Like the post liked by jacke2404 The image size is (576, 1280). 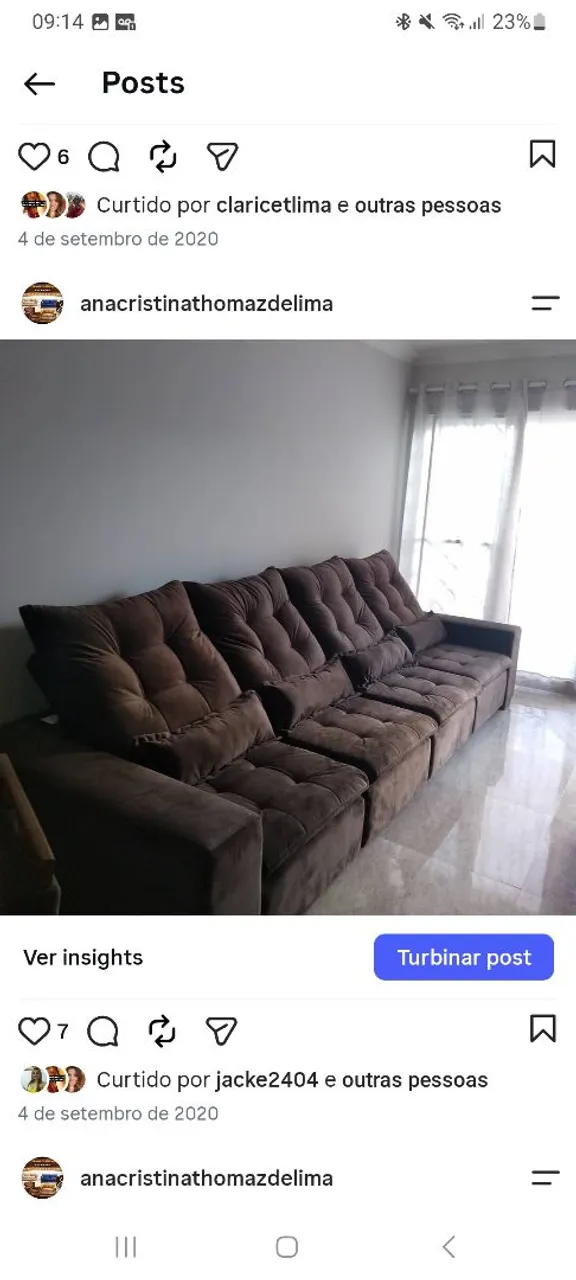pyautogui.click(x=34, y=1031)
